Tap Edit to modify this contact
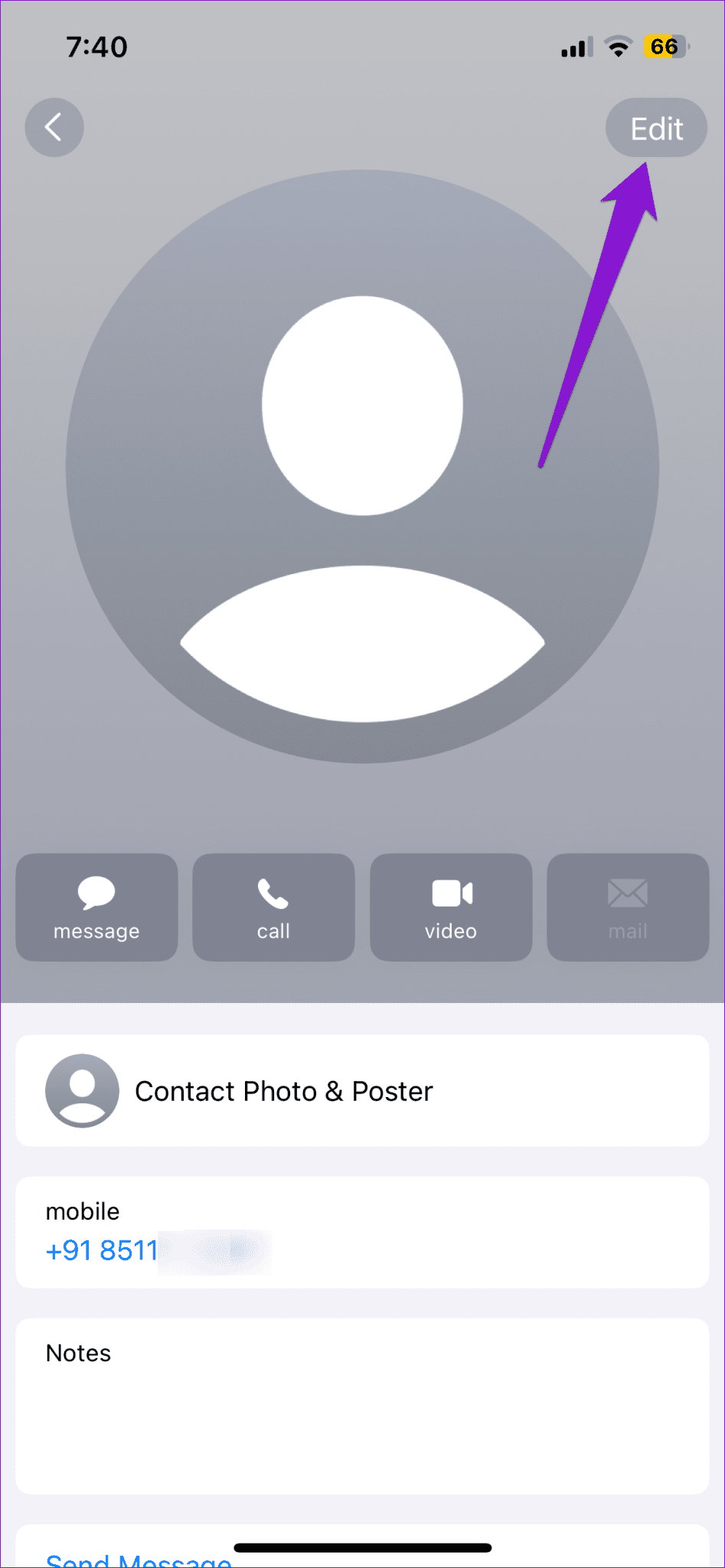 pos(656,128)
